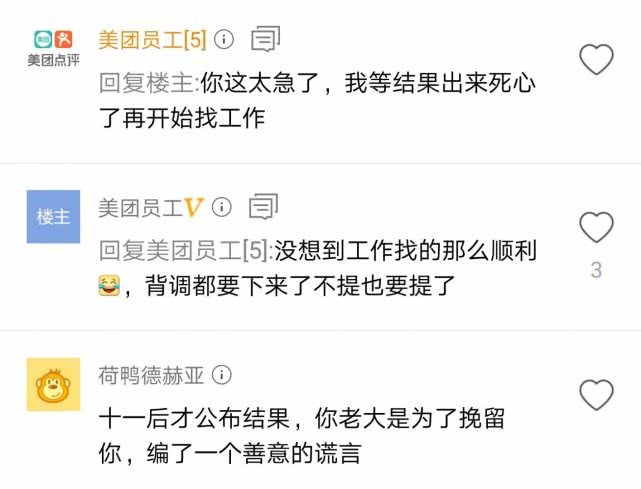Like 楼主's reply about 背调都要下来了

[x=596, y=228]
